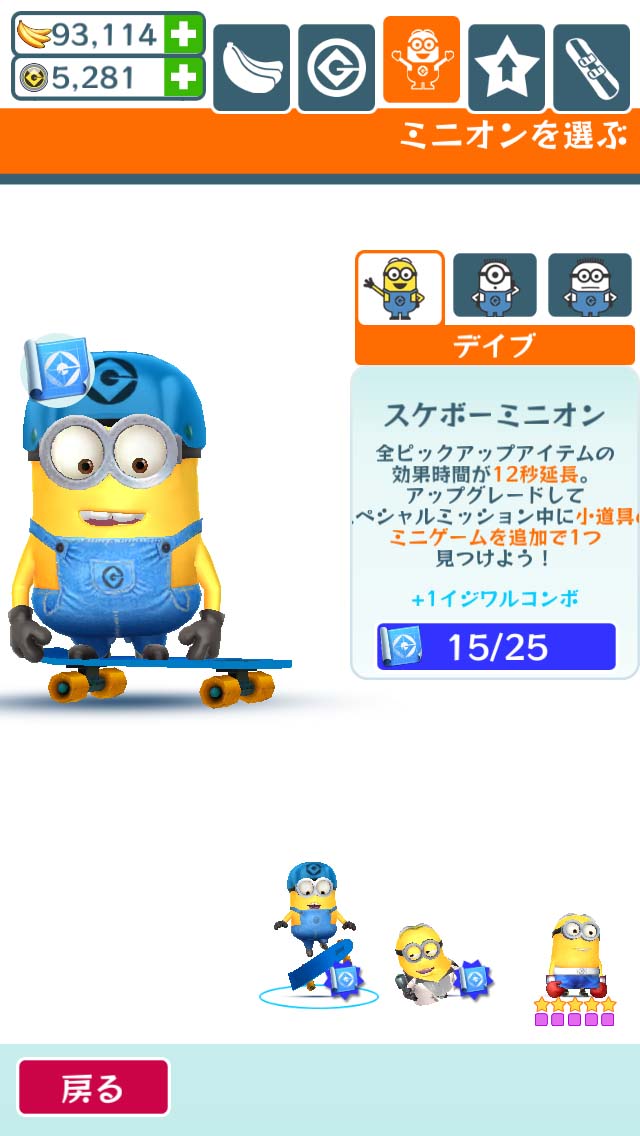
Task: Buy more tokens with the plus button
Action: (183, 78)
